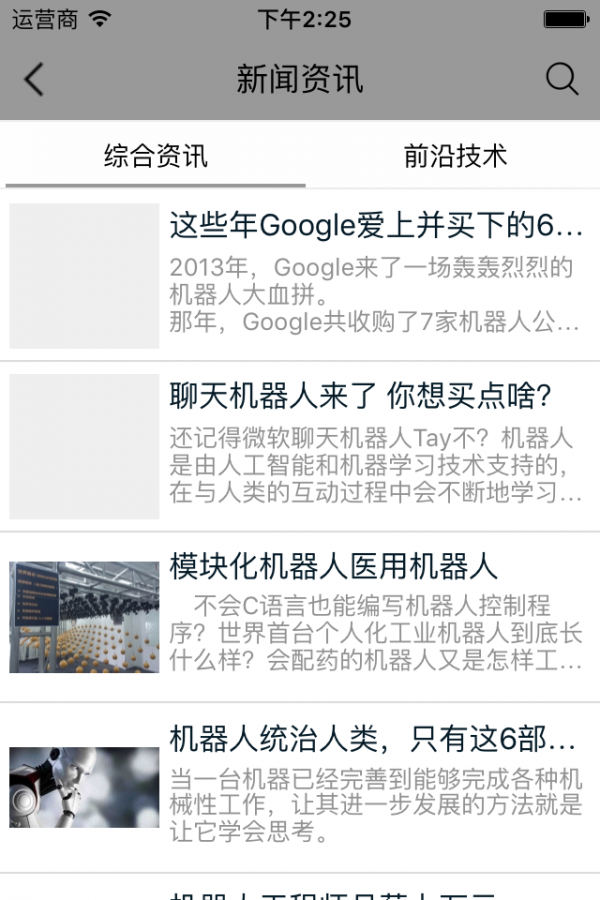Viewport: 600px width, 900px height.
Task: Select the 综合资讯 tab
Action: tap(156, 156)
